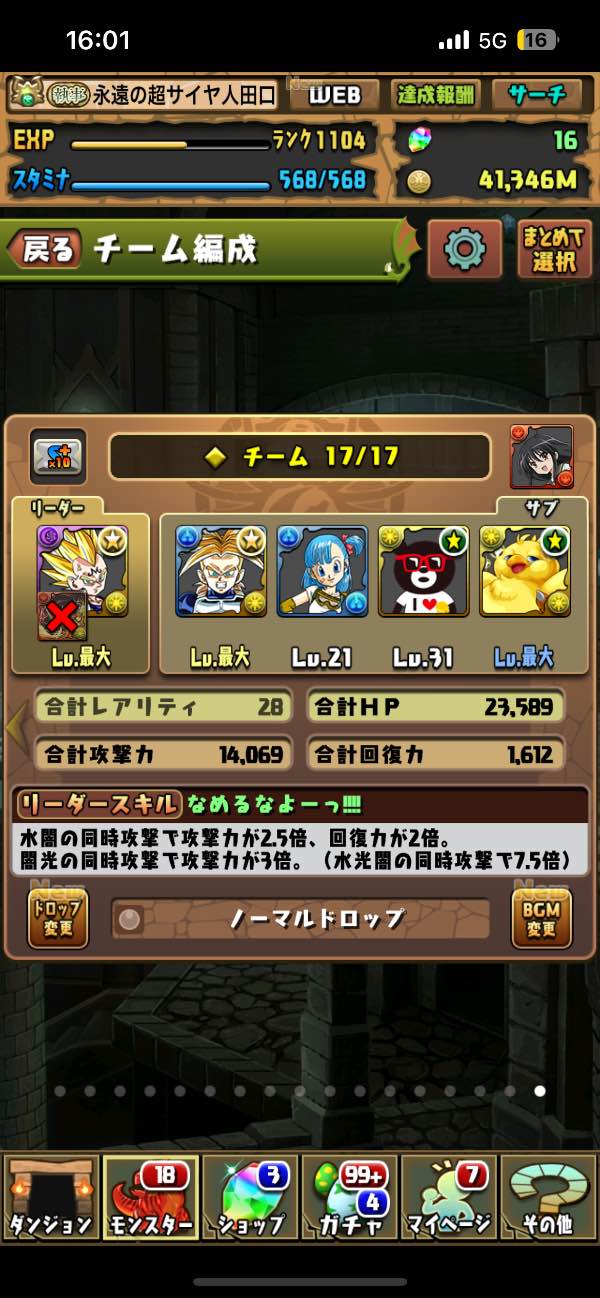Open the その他 tab
The image size is (600, 1298).
[548, 1198]
